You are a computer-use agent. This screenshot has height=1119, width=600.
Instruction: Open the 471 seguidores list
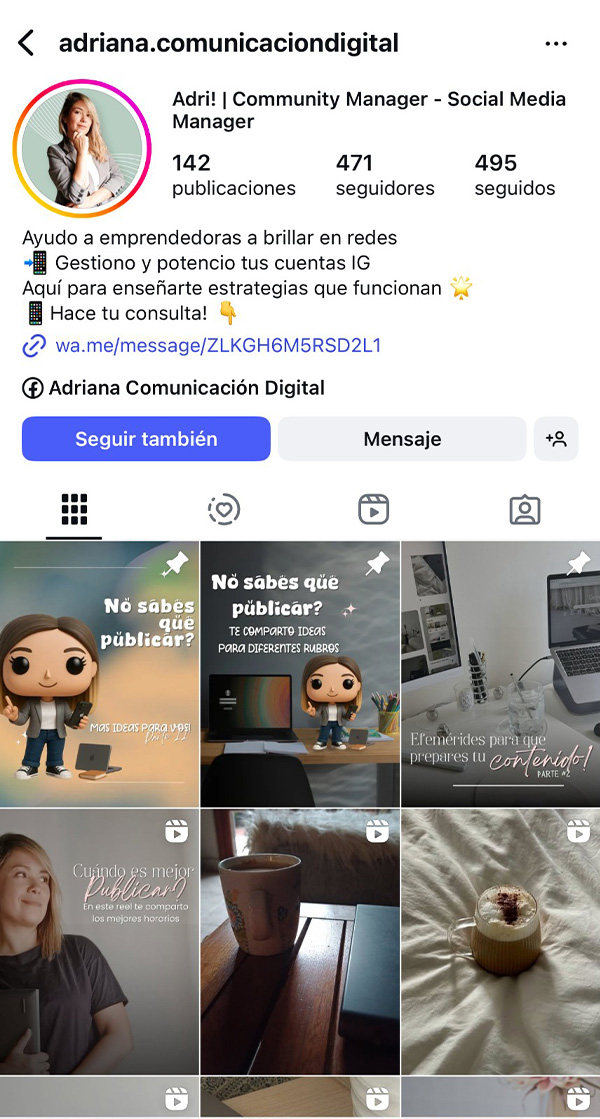pos(384,175)
